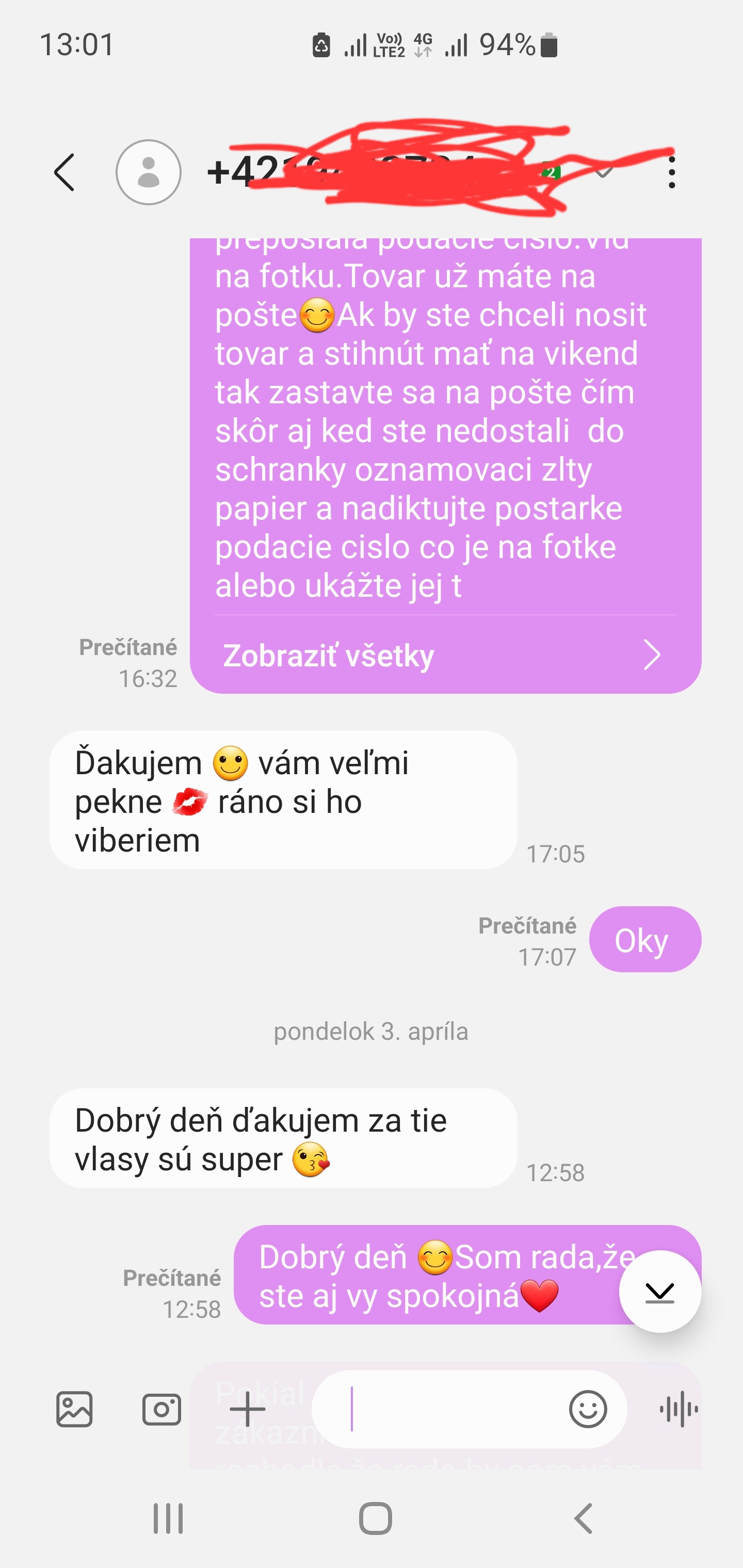Open the emoji picker
This screenshot has height=1568, width=743.
pyautogui.click(x=588, y=1409)
